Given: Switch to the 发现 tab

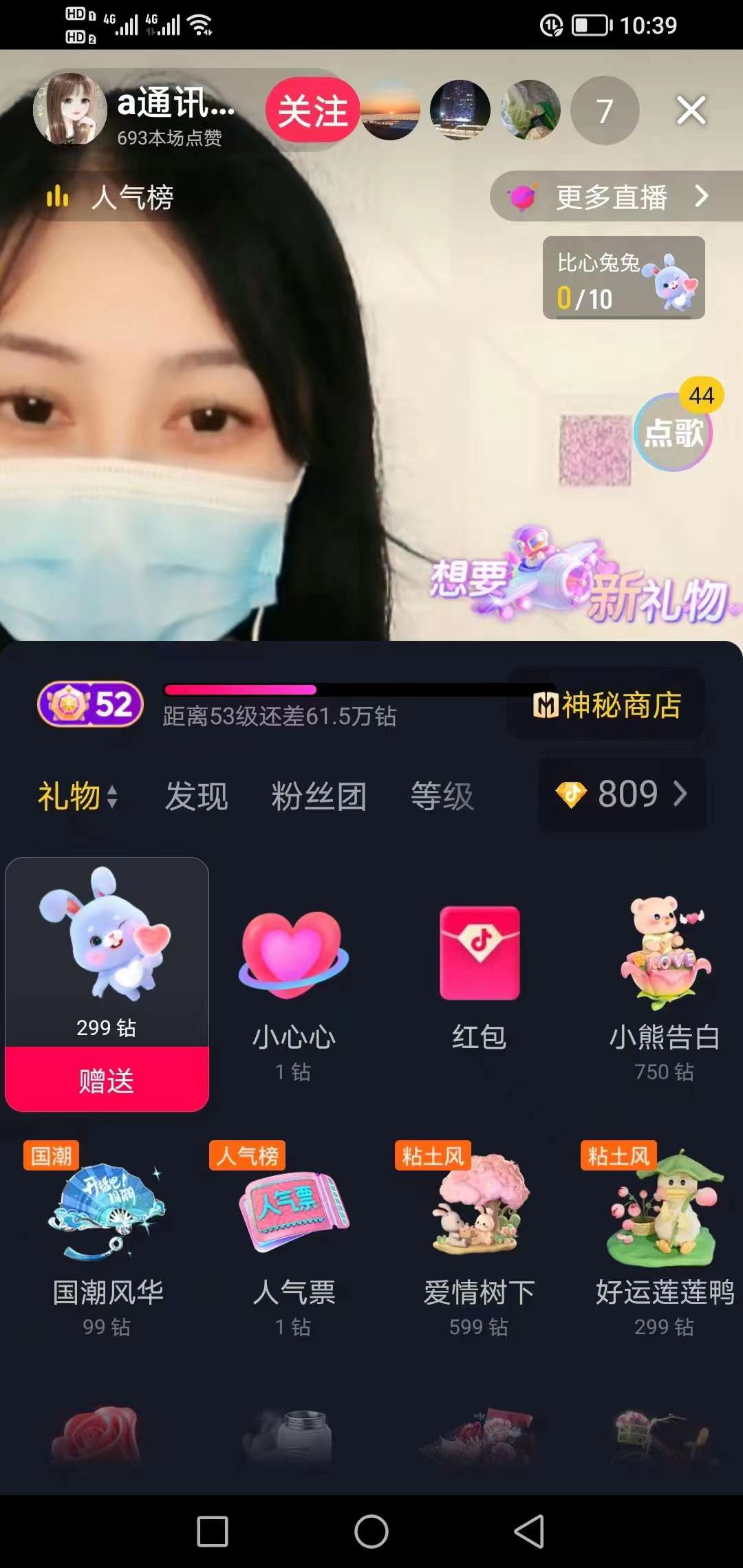Looking at the screenshot, I should (x=196, y=796).
